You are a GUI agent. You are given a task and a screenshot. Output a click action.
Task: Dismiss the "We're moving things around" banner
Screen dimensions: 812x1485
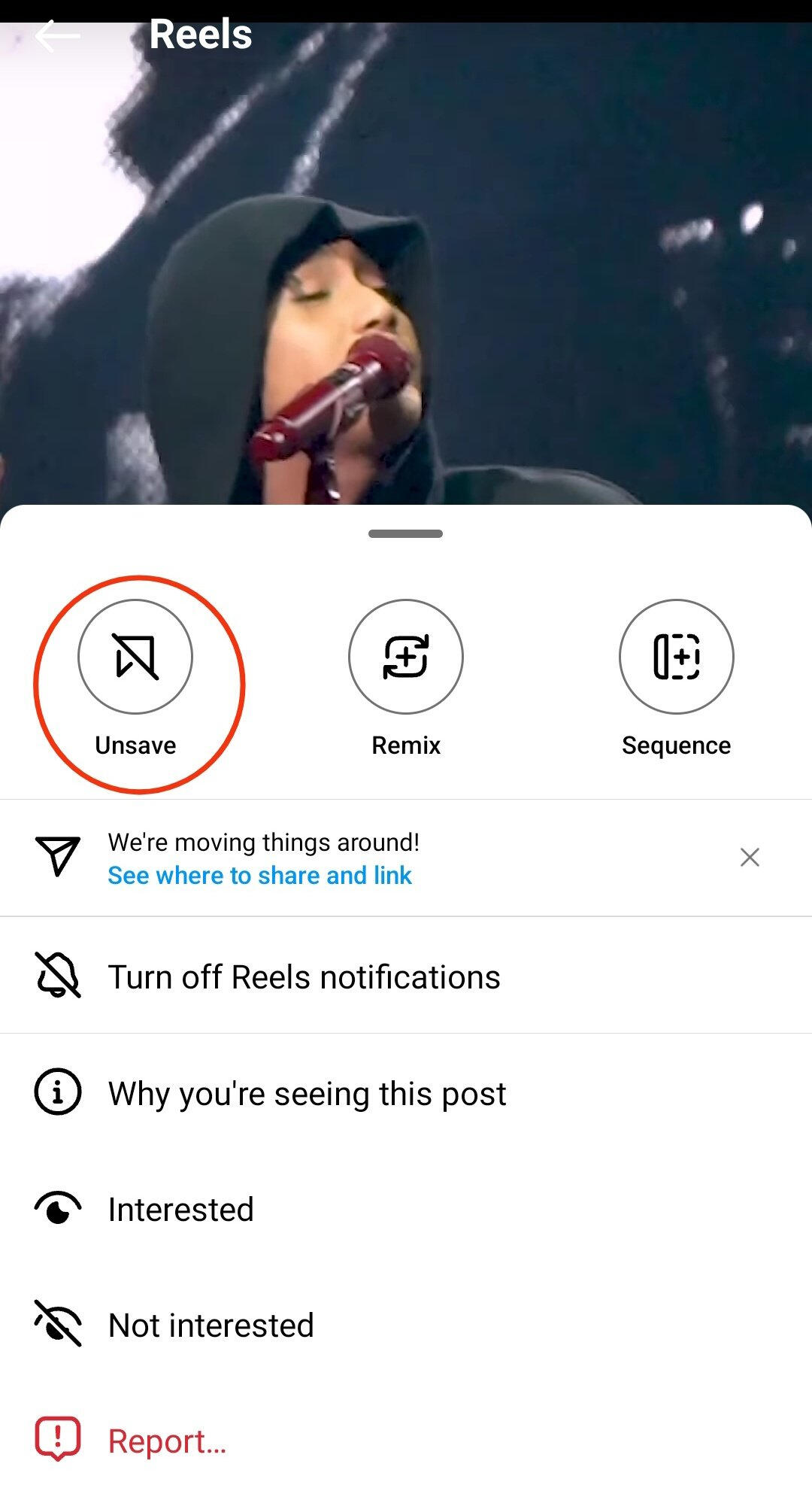pos(750,858)
